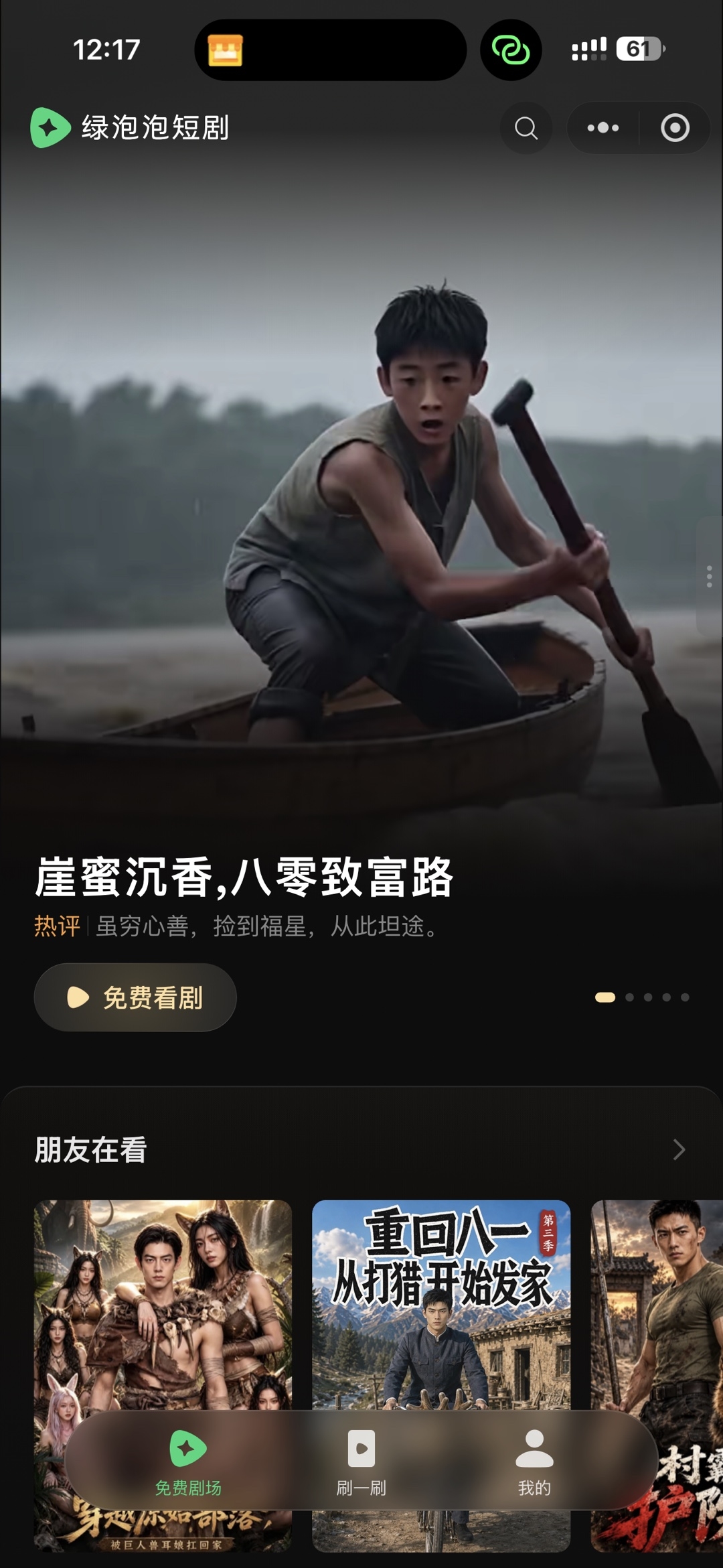Open the mini program's three-dot menu
The height and width of the screenshot is (1568, 723).
click(603, 128)
